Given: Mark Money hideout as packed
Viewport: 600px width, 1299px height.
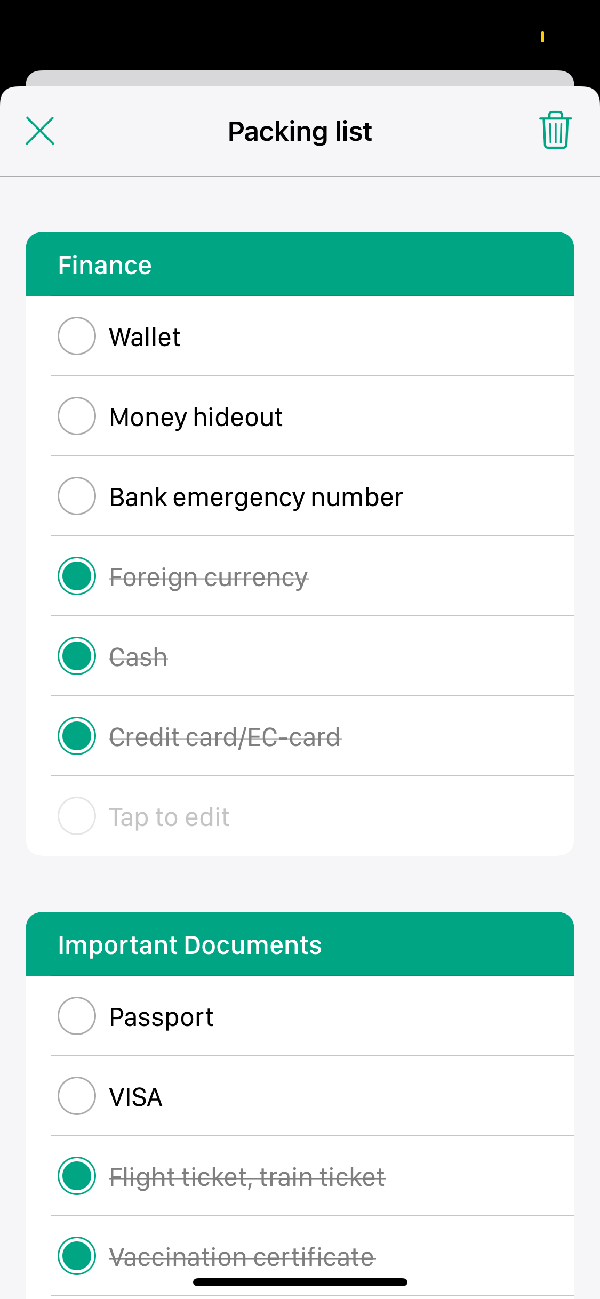Looking at the screenshot, I should pos(77,417).
